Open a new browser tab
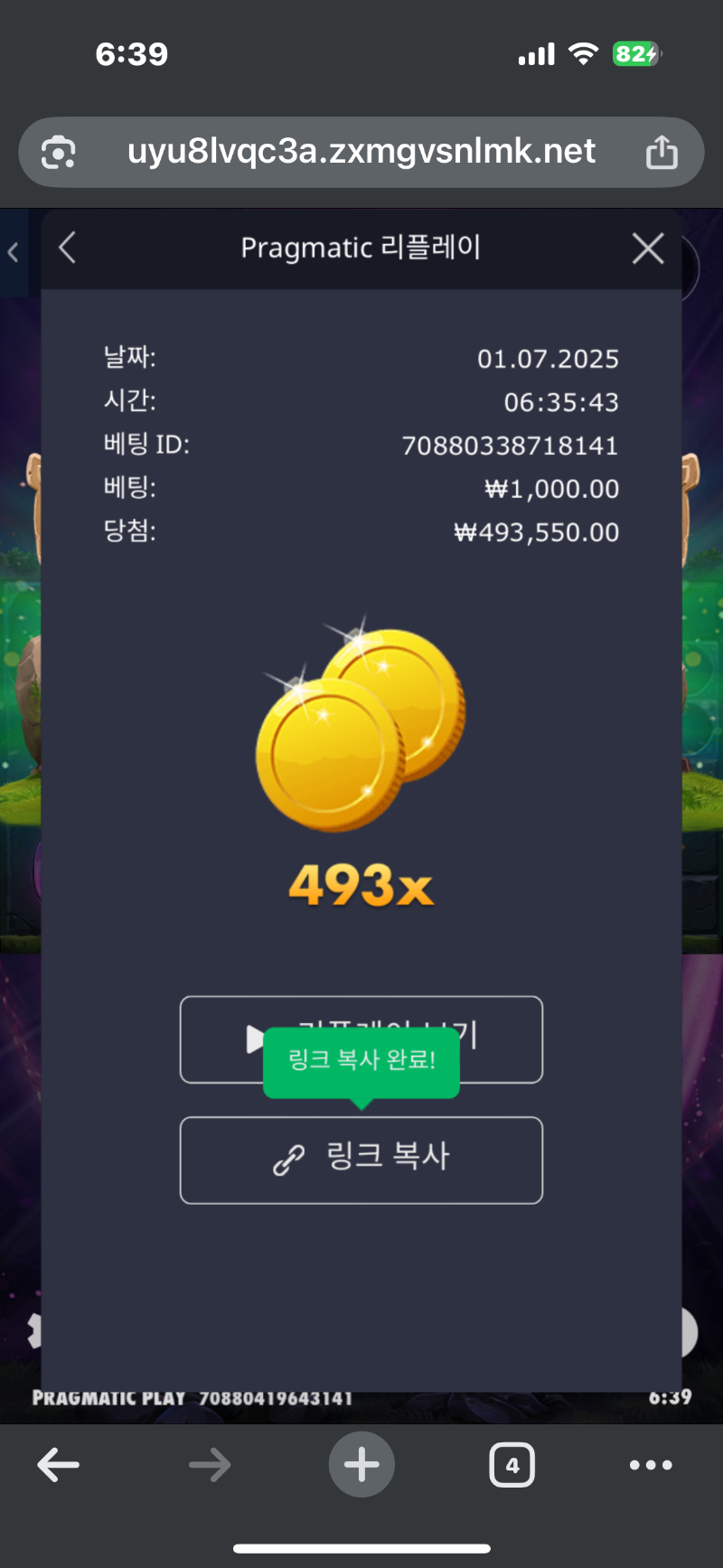Viewport: 723px width, 1568px height. (x=361, y=1465)
